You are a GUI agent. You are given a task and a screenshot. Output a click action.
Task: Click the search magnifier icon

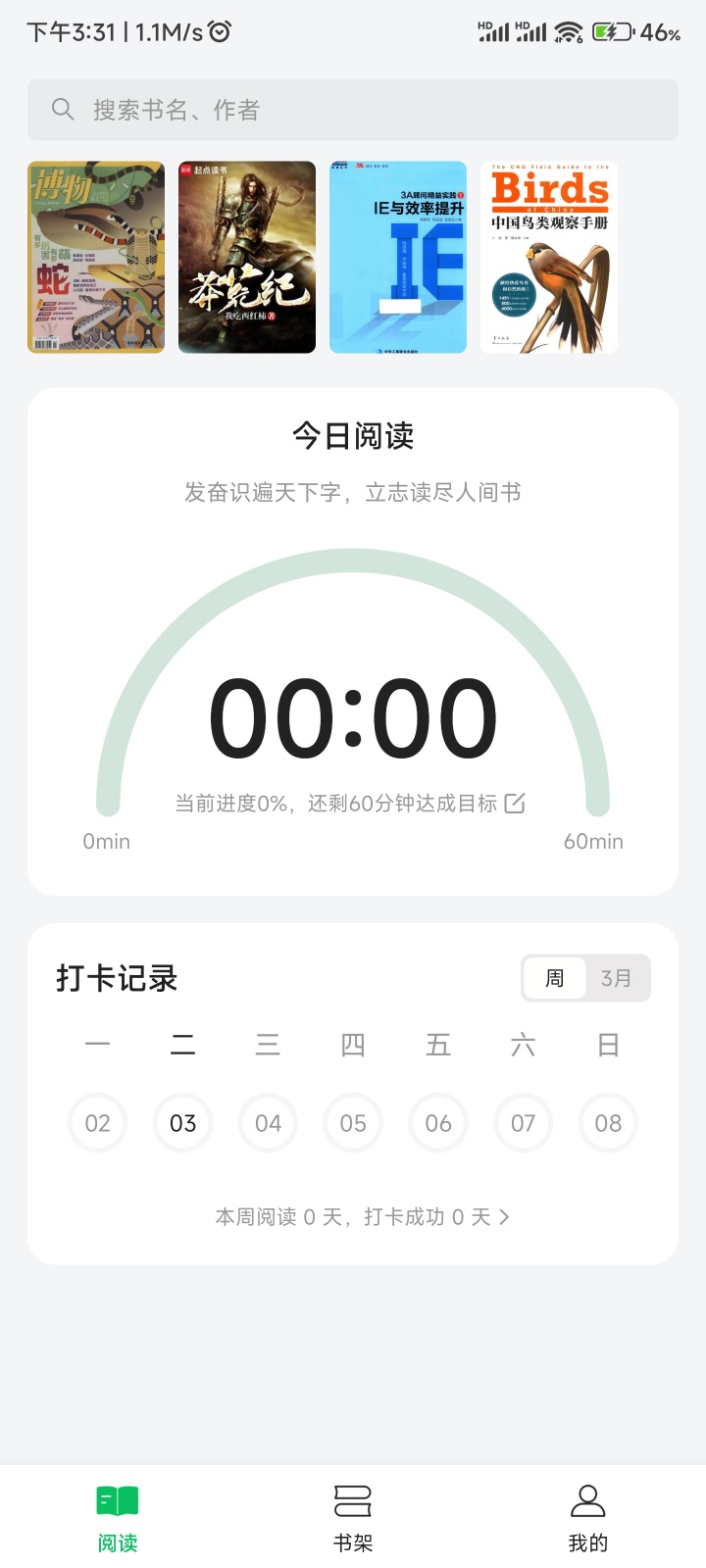coord(62,109)
